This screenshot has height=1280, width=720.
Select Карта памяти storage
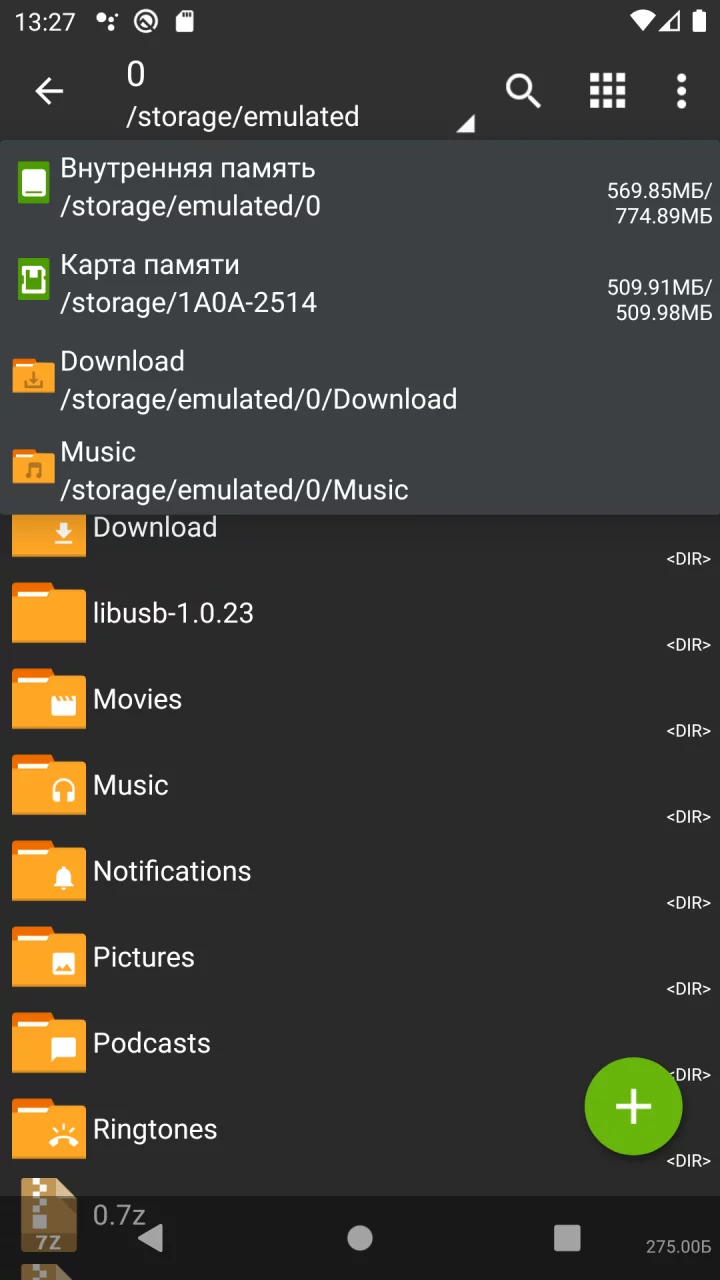tap(360, 283)
